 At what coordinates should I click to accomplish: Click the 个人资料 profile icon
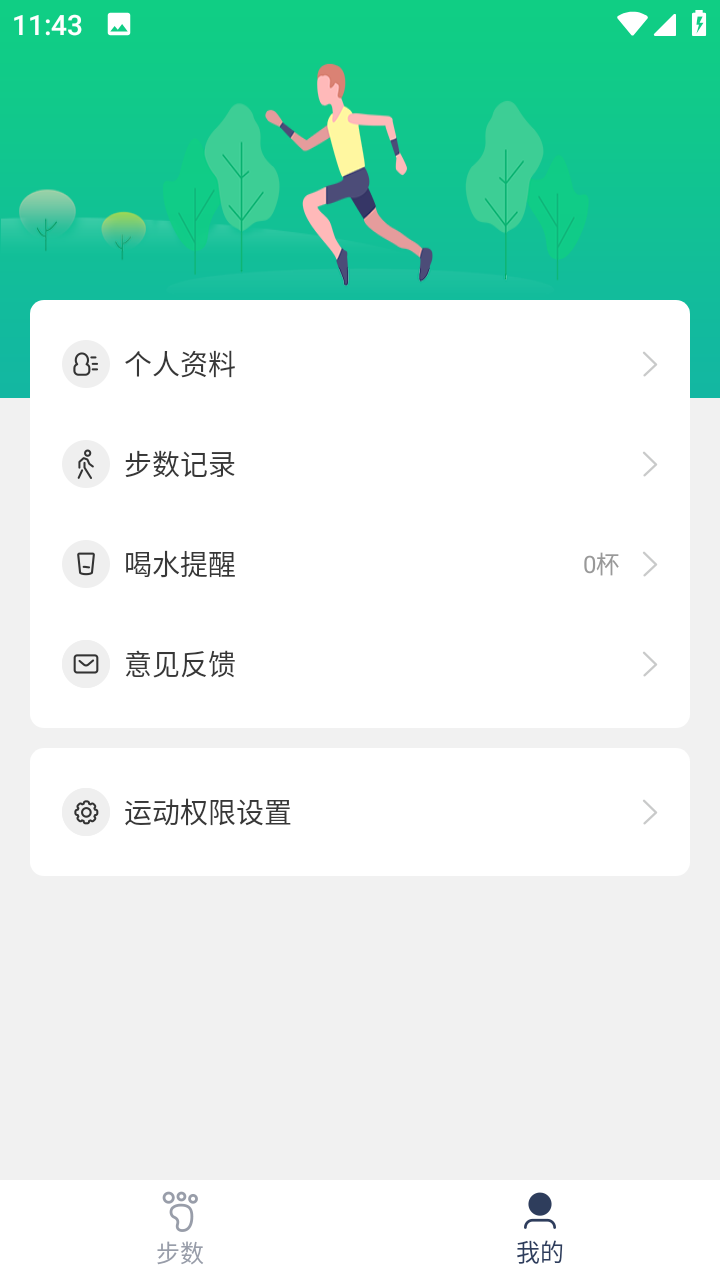[x=86, y=364]
